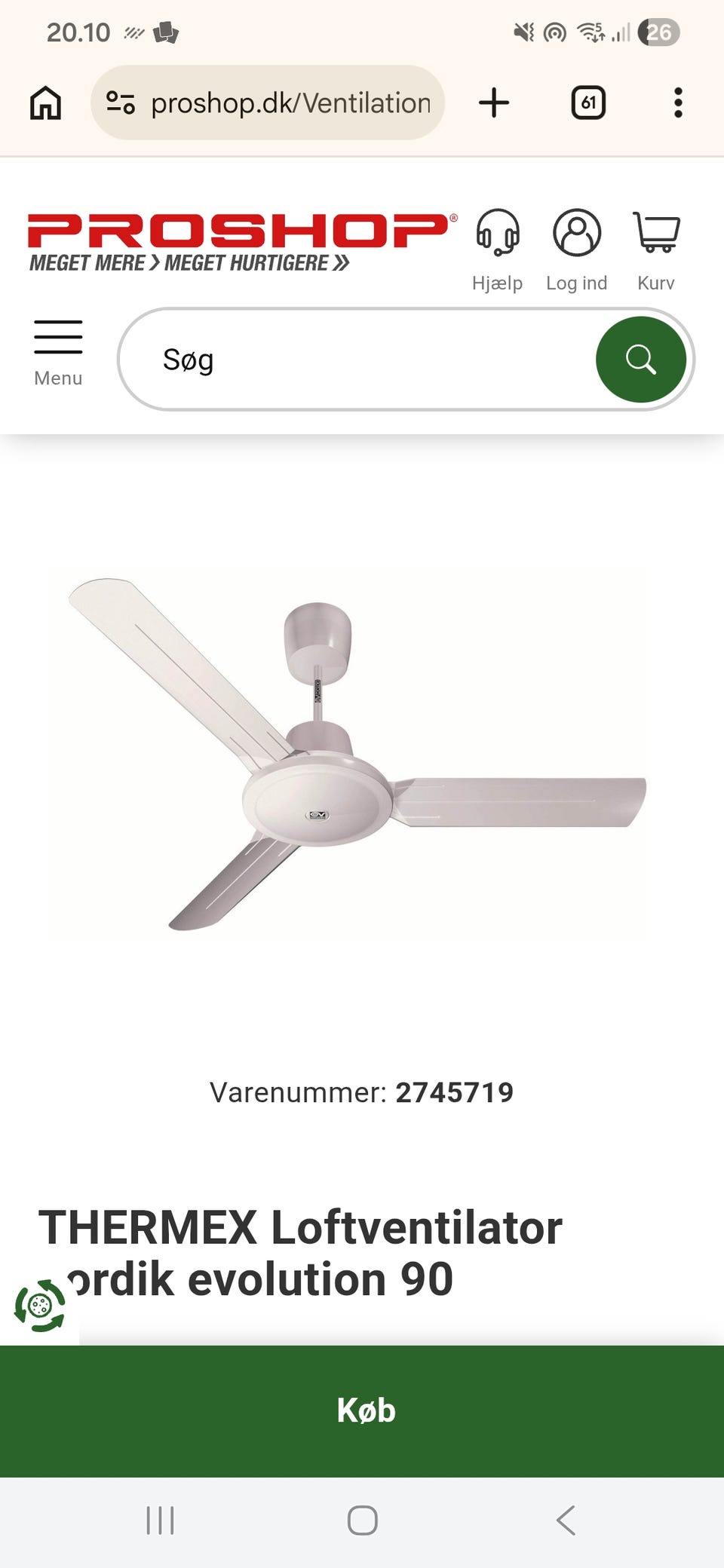Tap the browser home icon
The height and width of the screenshot is (1568, 724).
point(45,103)
